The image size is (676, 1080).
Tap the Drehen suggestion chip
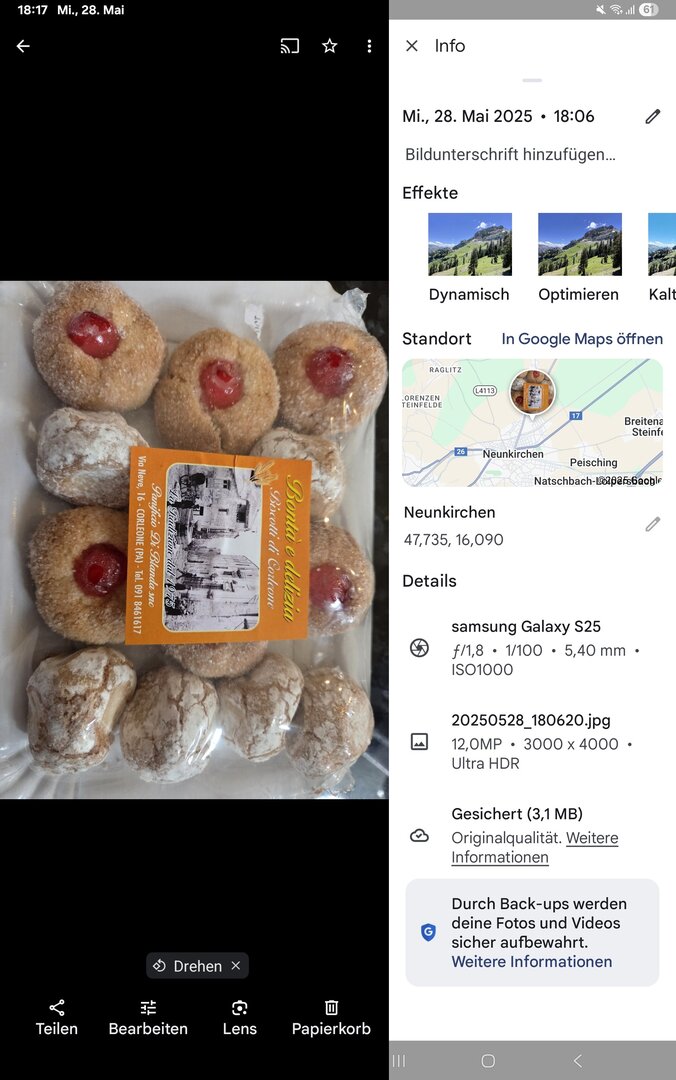coord(188,966)
